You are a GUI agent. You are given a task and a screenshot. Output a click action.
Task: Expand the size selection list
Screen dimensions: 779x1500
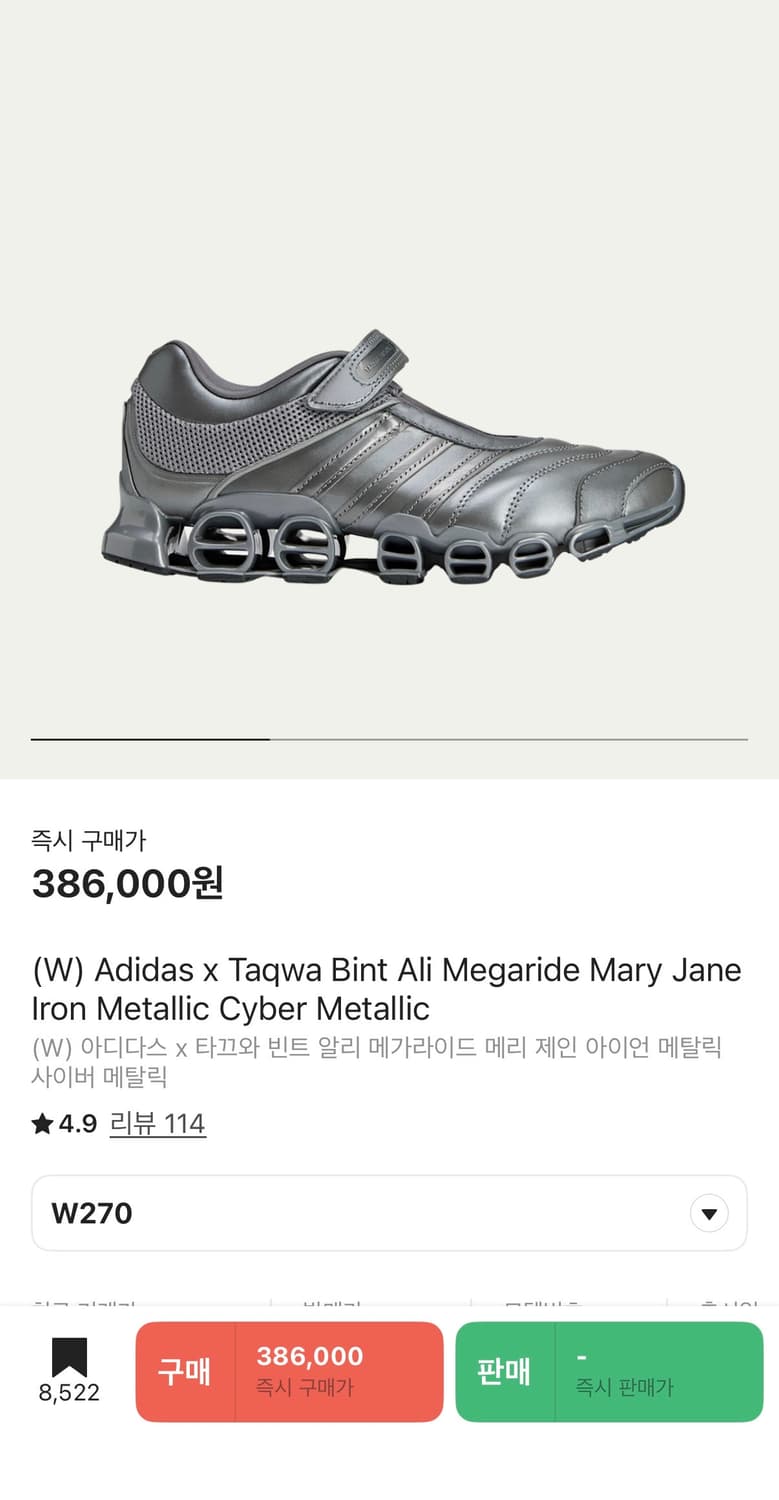[389, 1212]
